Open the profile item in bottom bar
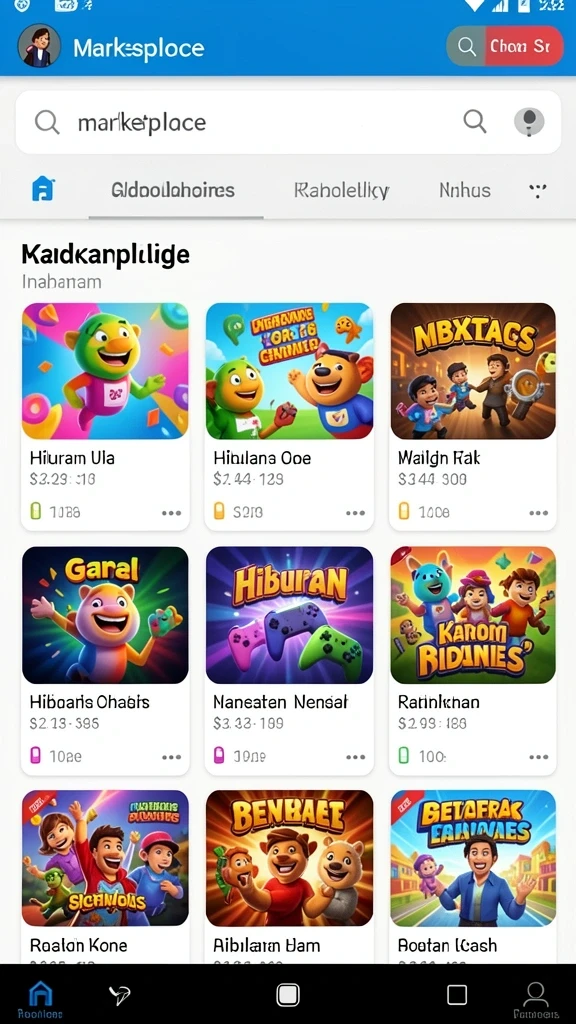 pyautogui.click(x=536, y=999)
